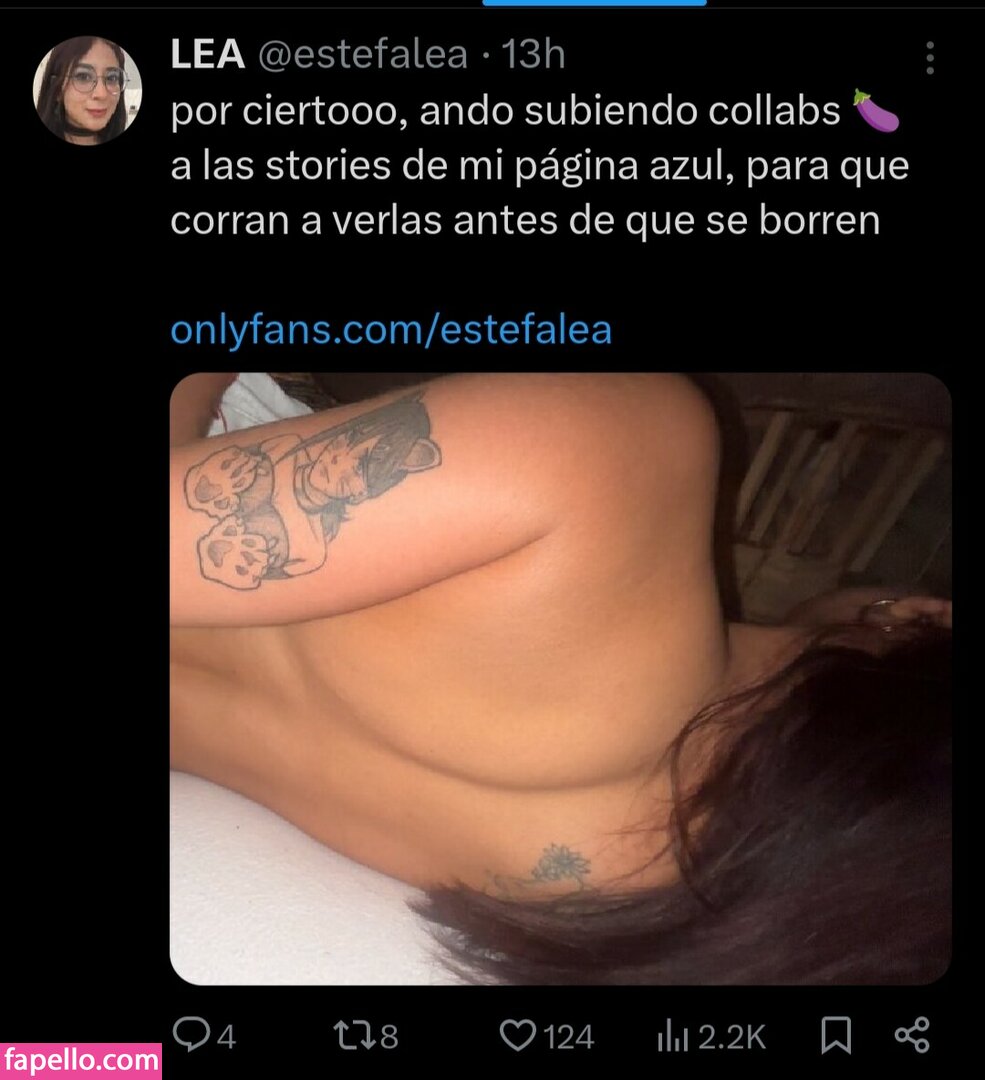Open LEA's profile picture
Viewport: 985px width, 1080px height.
(87, 91)
